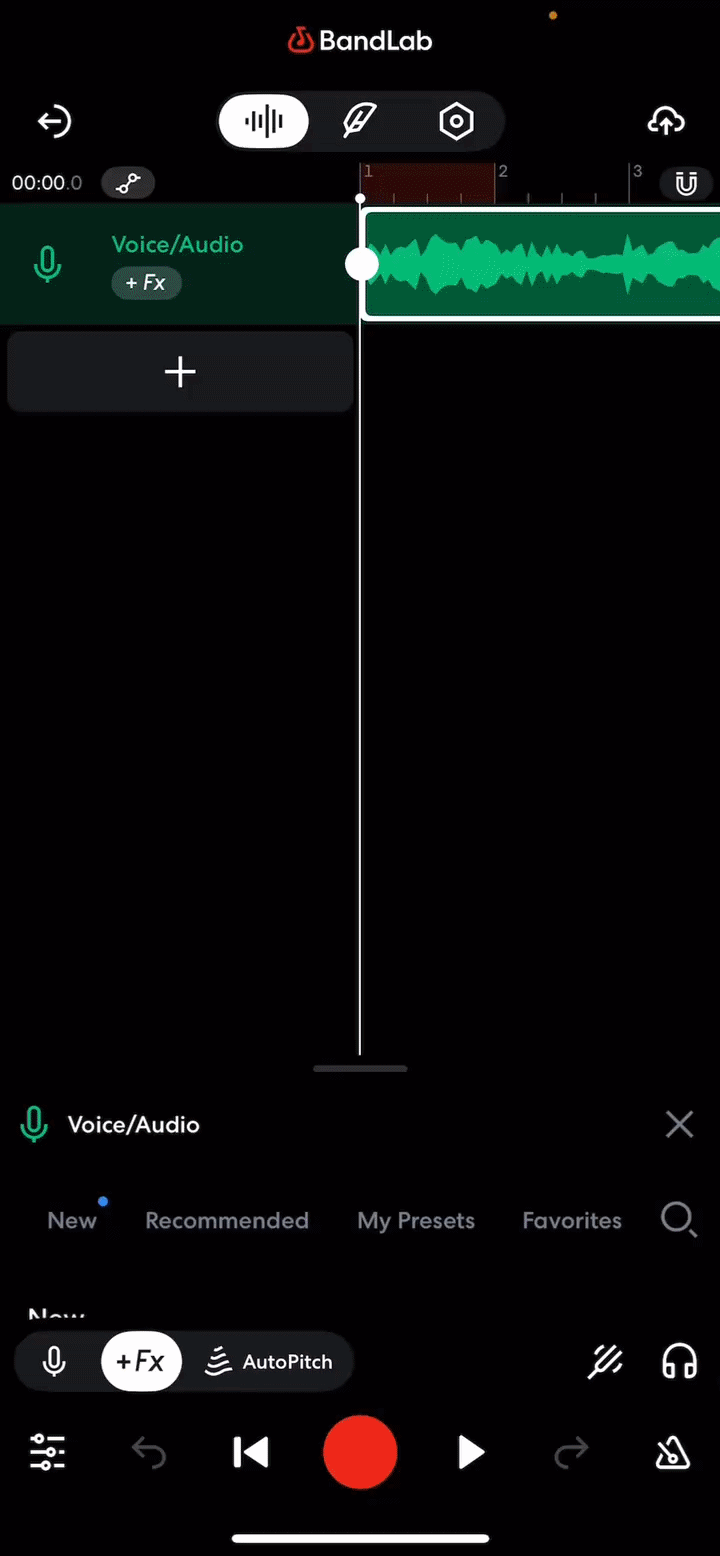Search presets with the magnifier icon
The image size is (720, 1556).
click(678, 1219)
